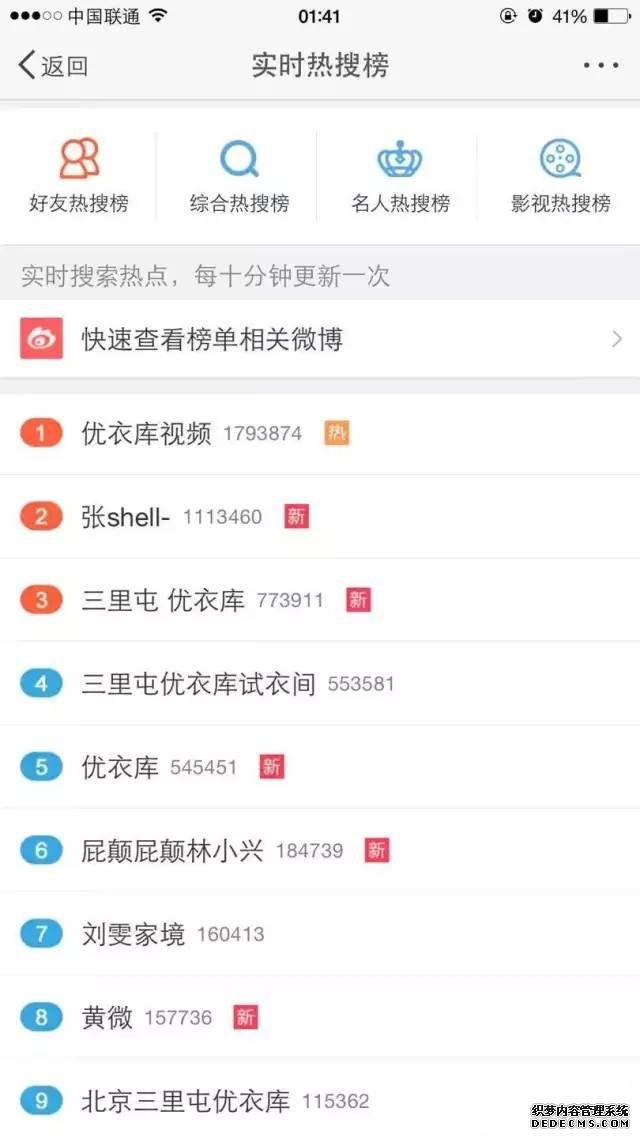
Task: View 三里屯优衣库试衣间 results
Action: (x=320, y=684)
